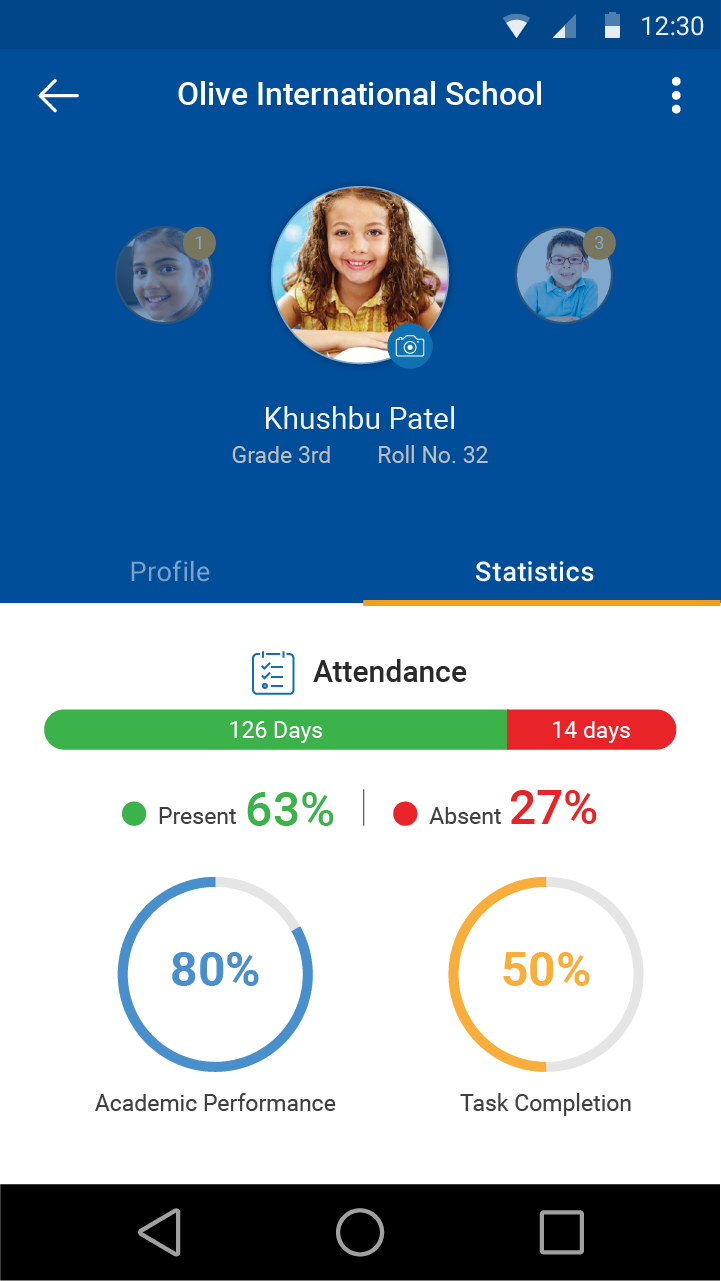
Task: Open recent apps from the navigation bar
Action: (561, 1232)
